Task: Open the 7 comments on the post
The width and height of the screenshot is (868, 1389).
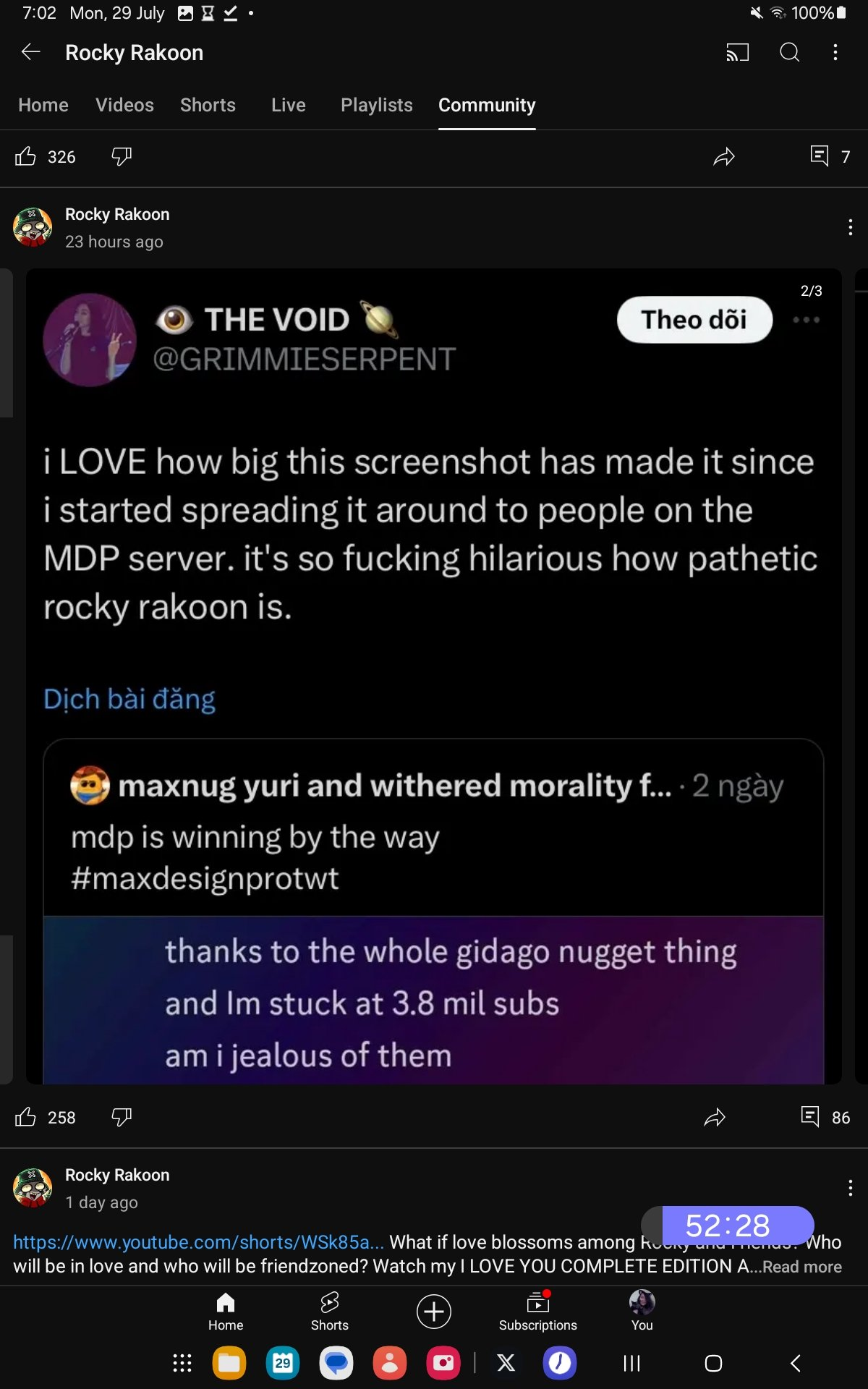Action: (x=829, y=156)
